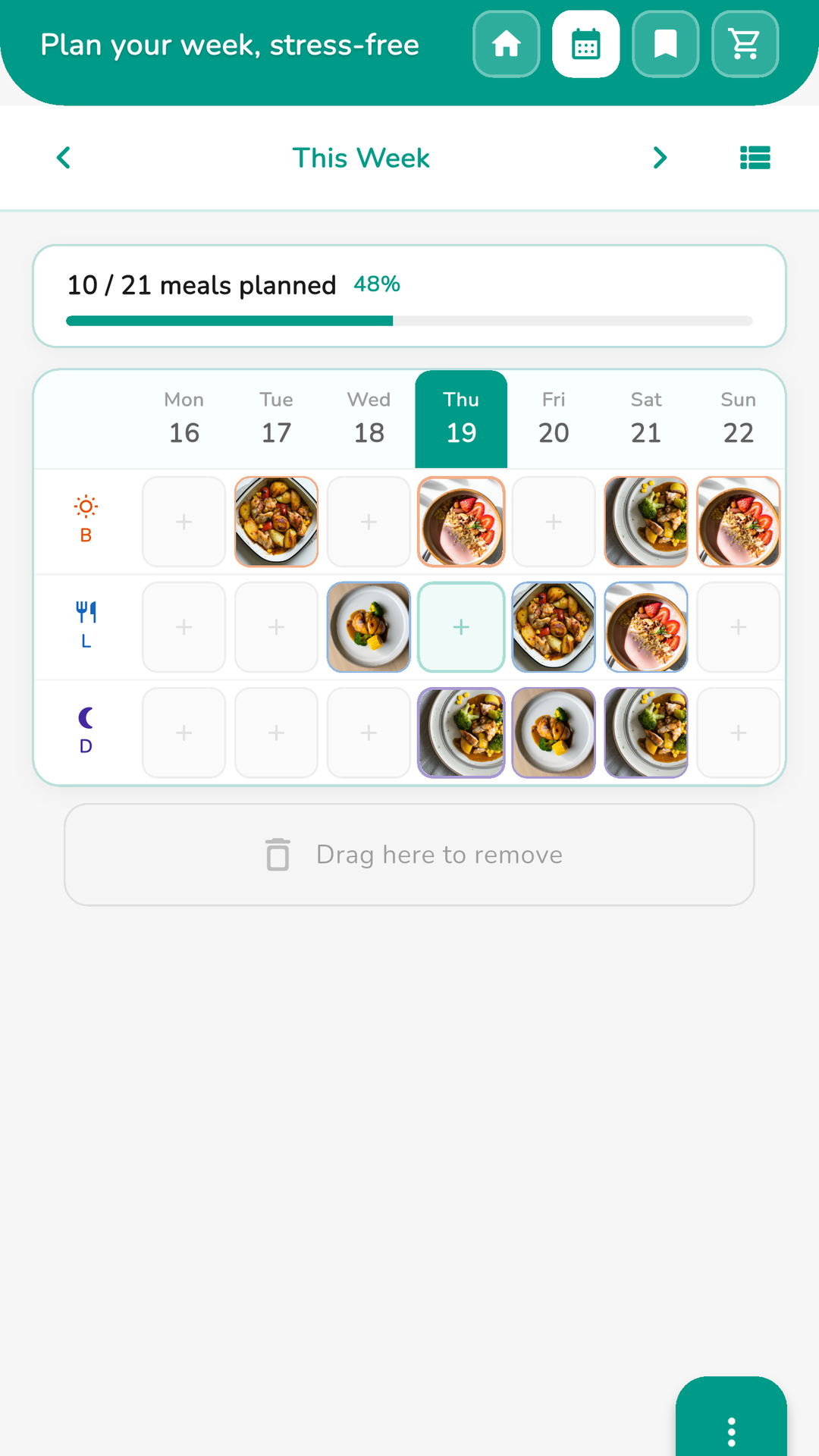Click the lunch fork icon
This screenshot has width=819, height=1456.
pyautogui.click(x=86, y=609)
